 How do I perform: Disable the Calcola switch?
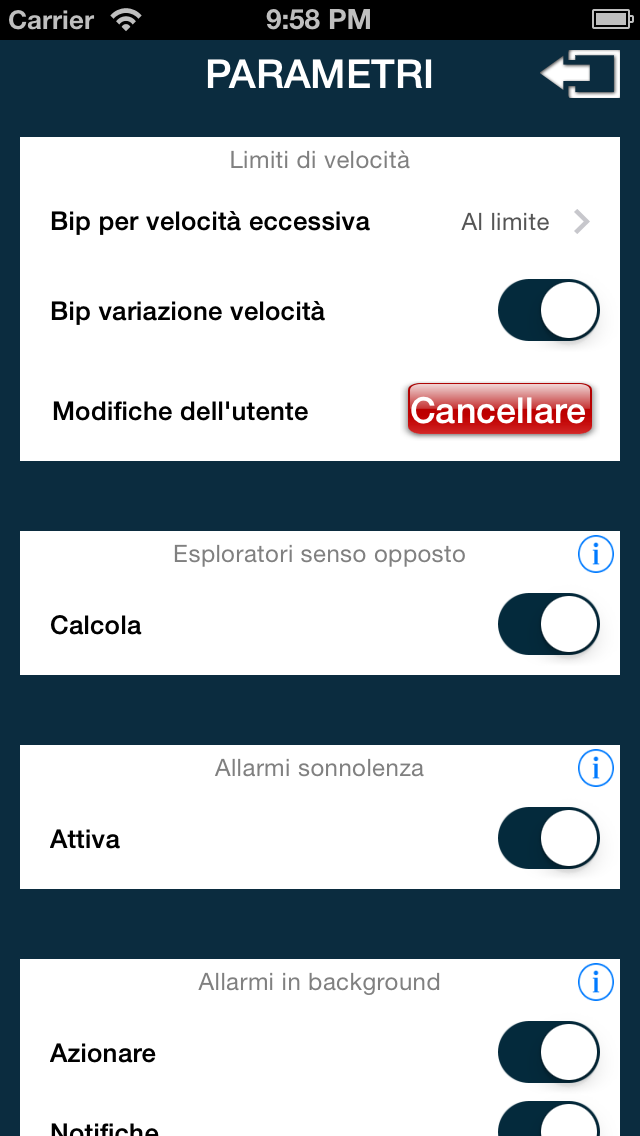(548, 625)
